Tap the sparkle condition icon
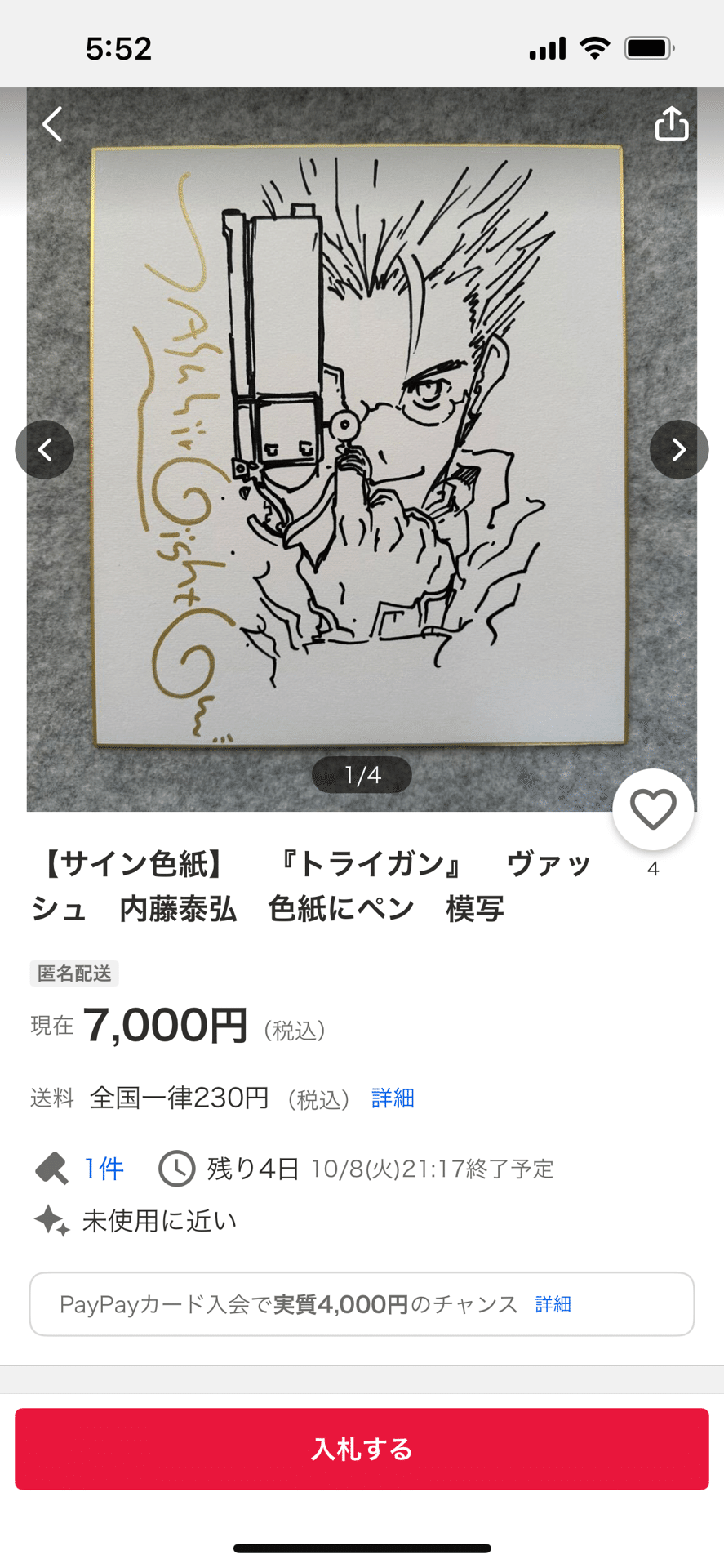This screenshot has width=724, height=1568. click(x=49, y=1220)
